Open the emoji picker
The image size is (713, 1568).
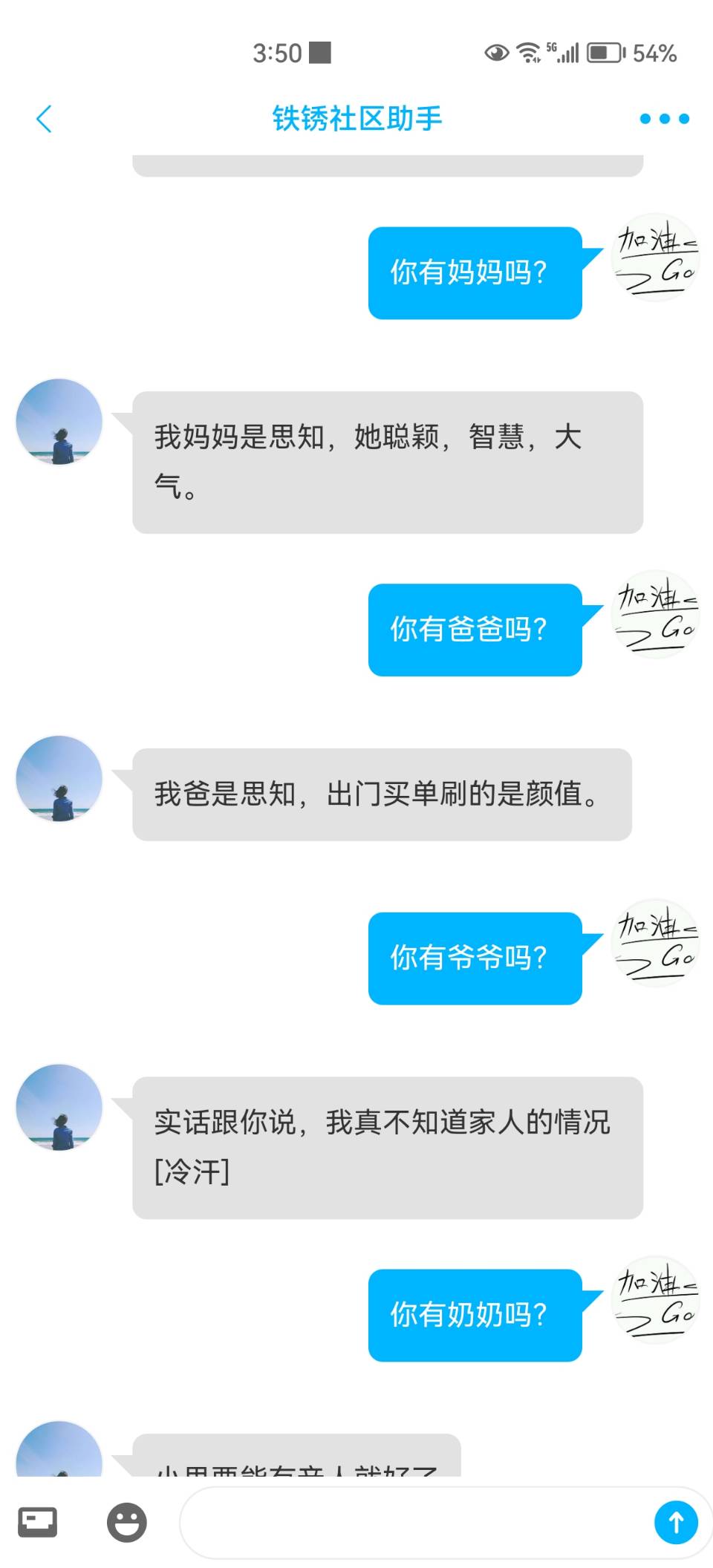pos(127,1523)
